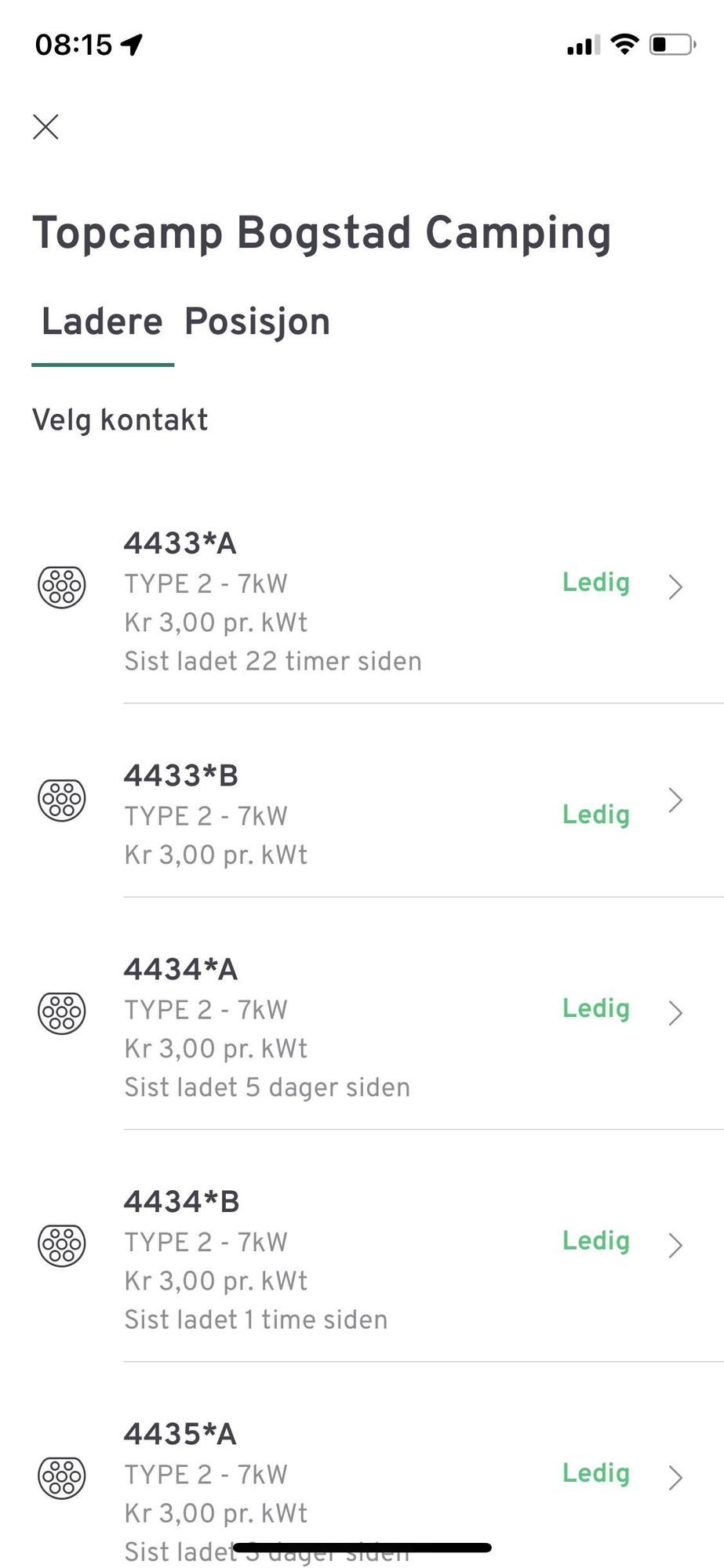Select the Type 2 connector icon beside 4433*A
Image resolution: width=724 pixels, height=1568 pixels.
[62, 584]
